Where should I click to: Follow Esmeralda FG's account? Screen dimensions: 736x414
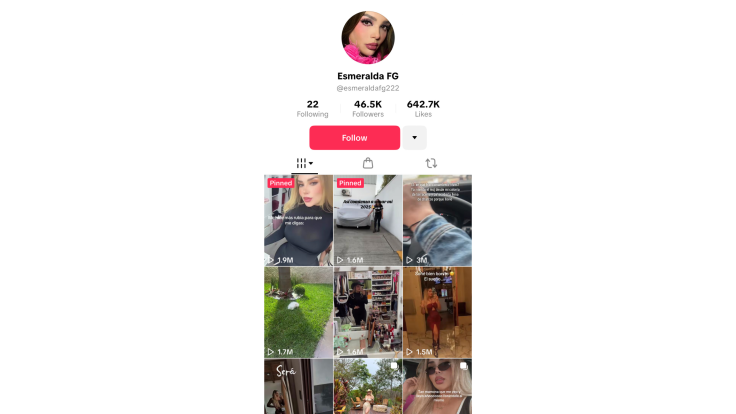354,138
